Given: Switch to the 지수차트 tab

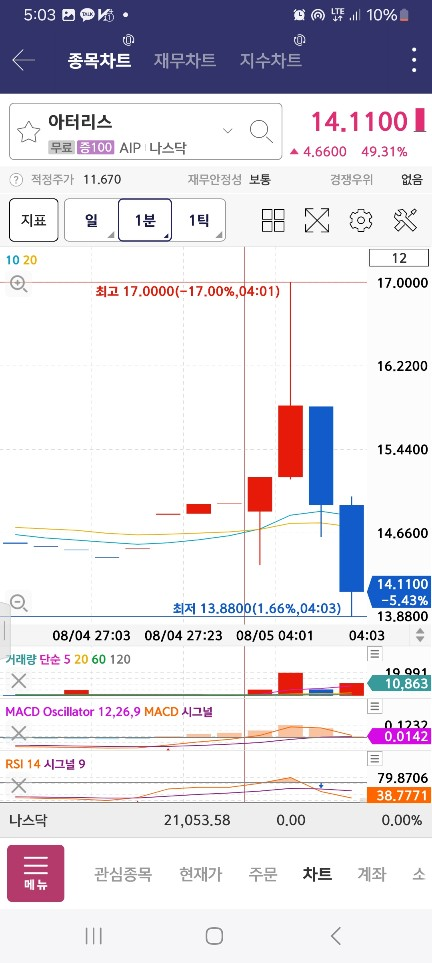Looking at the screenshot, I should click(270, 60).
